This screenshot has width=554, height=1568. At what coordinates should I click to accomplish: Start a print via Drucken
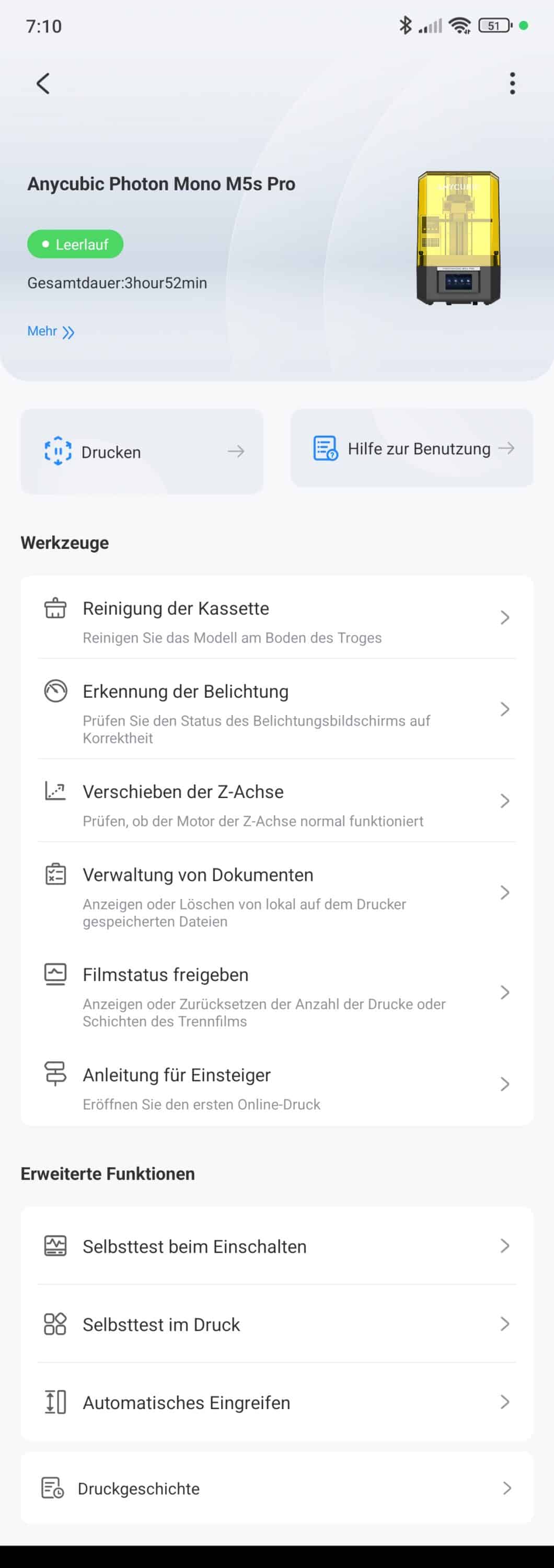[142, 452]
